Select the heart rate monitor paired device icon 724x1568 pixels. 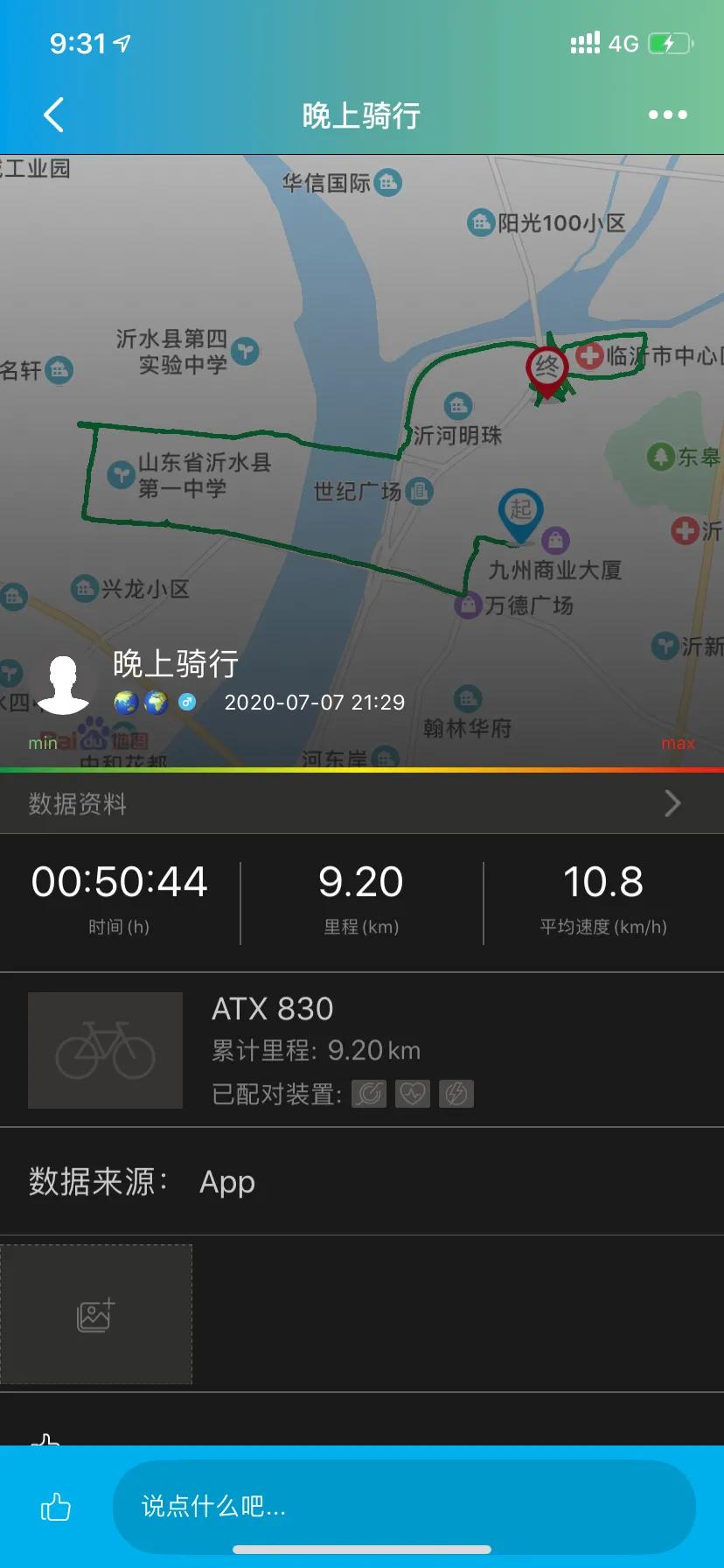click(x=412, y=1093)
